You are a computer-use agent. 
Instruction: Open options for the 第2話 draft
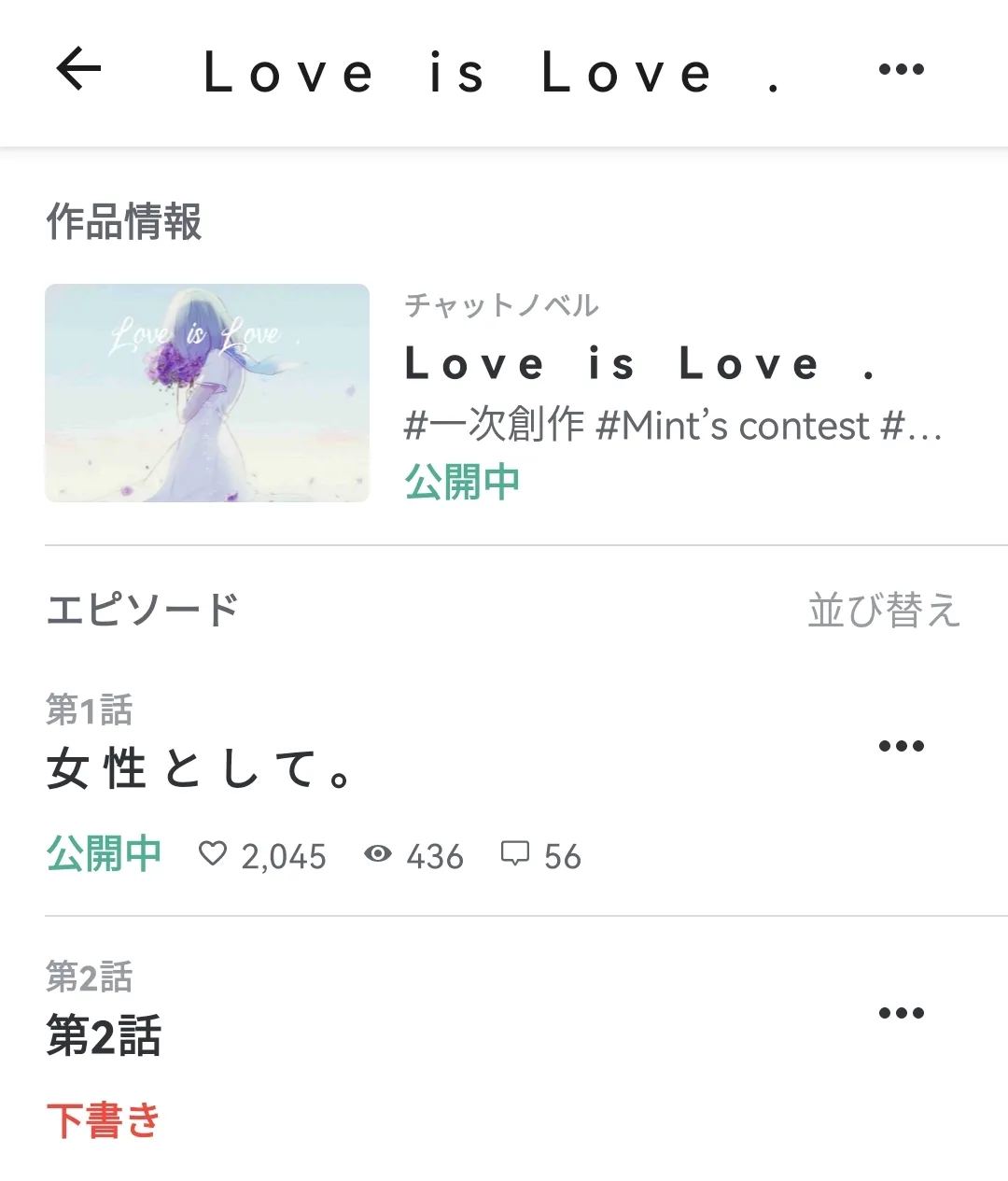[901, 1014]
